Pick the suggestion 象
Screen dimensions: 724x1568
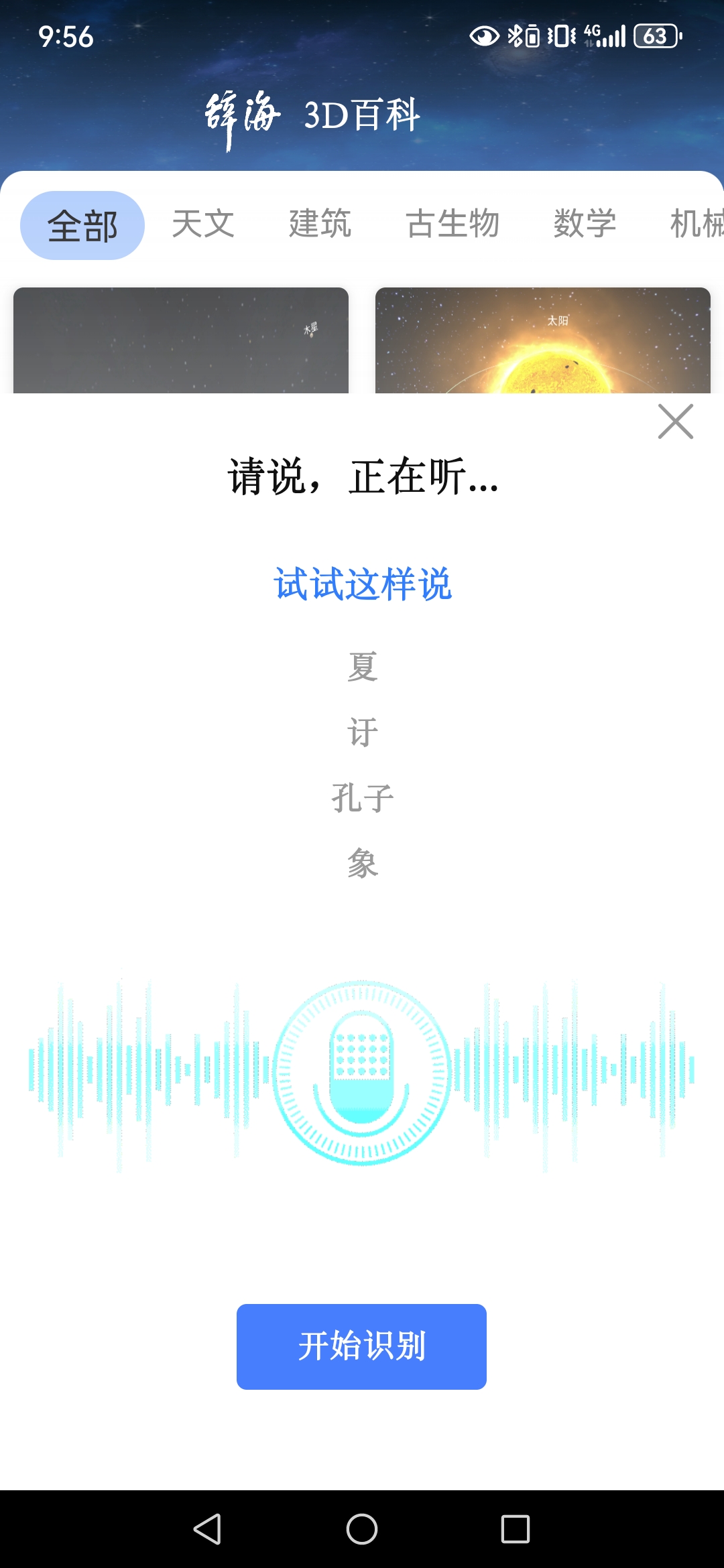[363, 863]
